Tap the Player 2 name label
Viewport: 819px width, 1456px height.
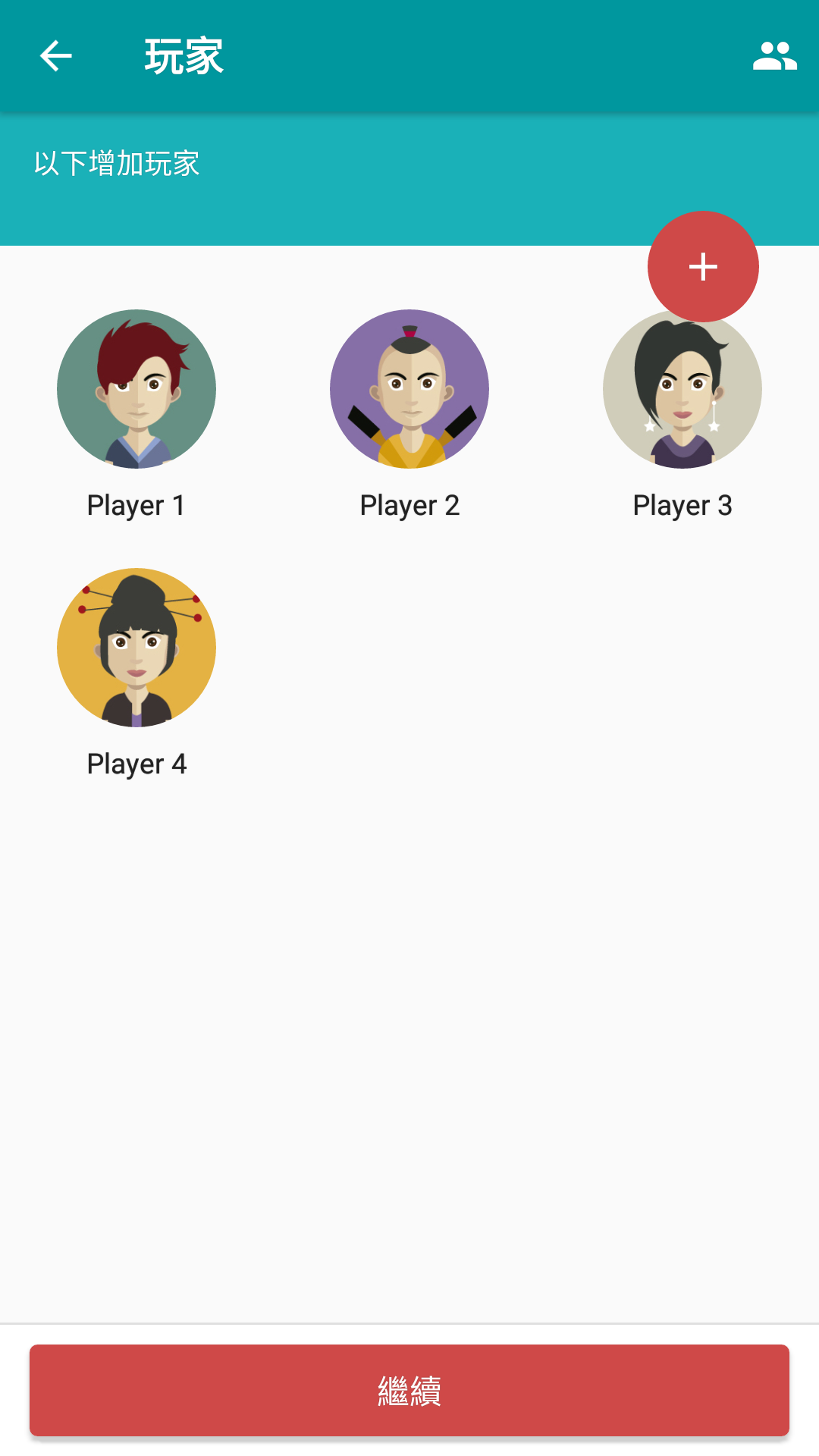(409, 504)
